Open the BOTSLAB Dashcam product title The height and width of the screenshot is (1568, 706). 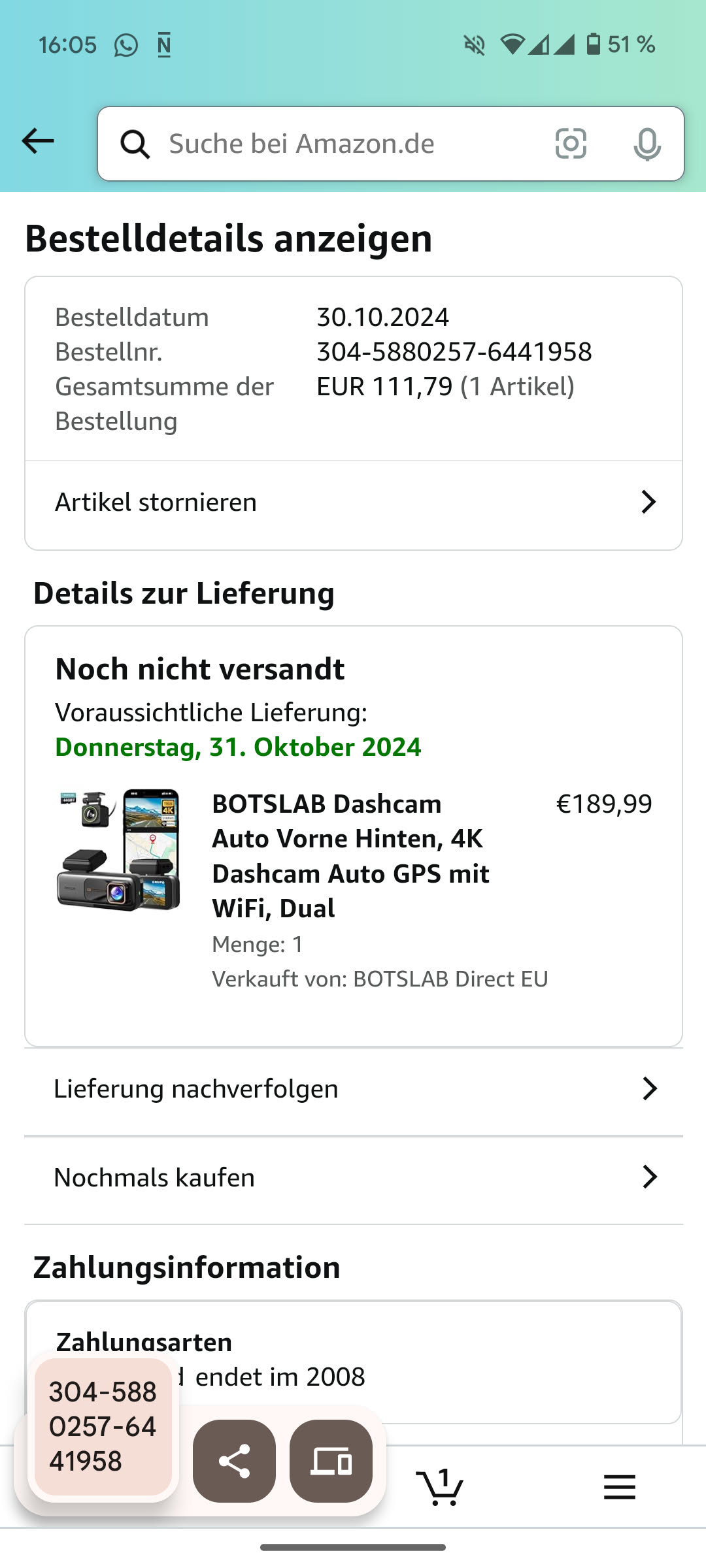click(x=350, y=856)
